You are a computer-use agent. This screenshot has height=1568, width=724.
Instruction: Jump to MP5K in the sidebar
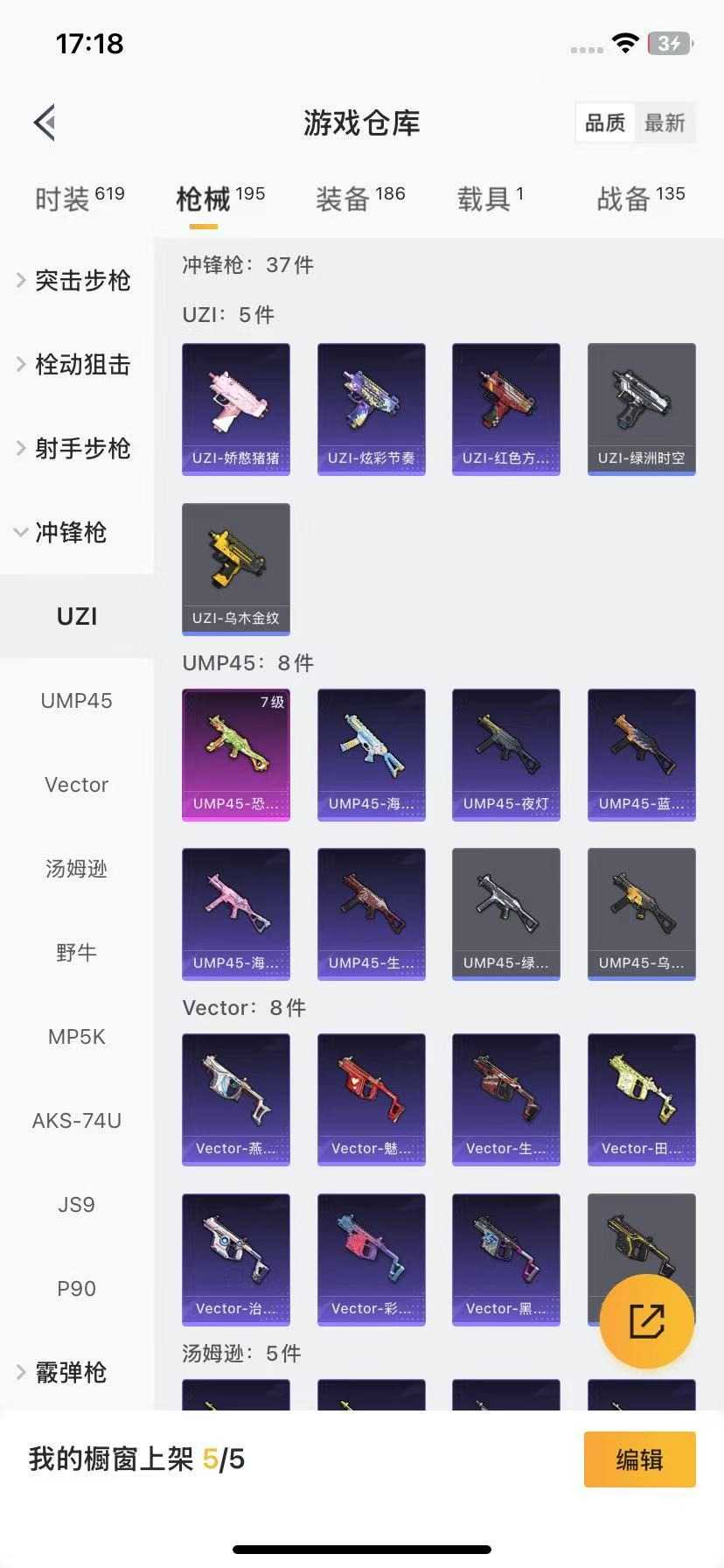point(77,1036)
